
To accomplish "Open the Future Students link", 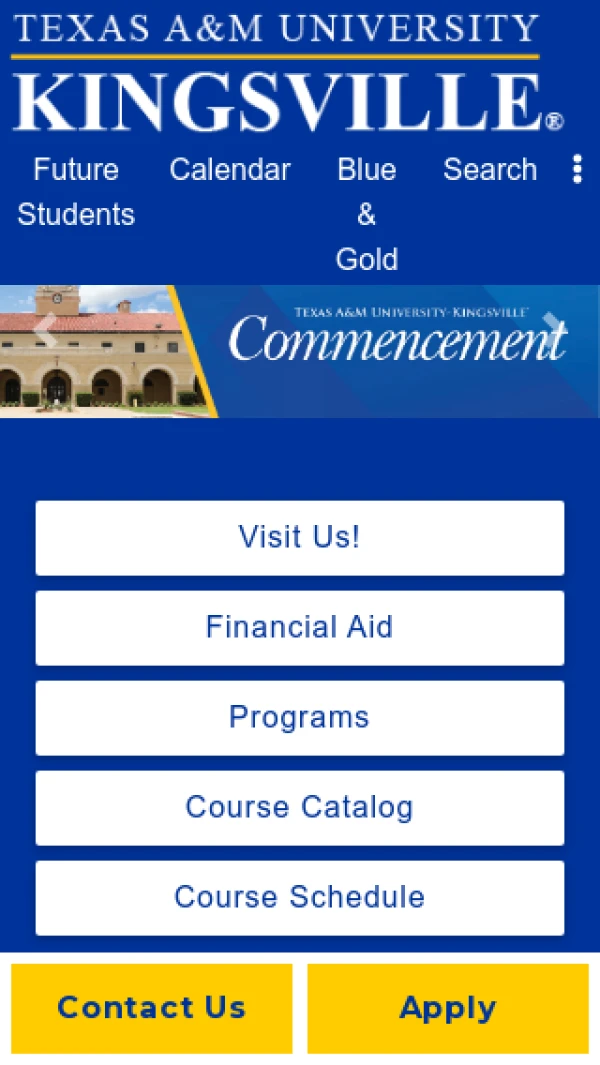I will tap(76, 192).
